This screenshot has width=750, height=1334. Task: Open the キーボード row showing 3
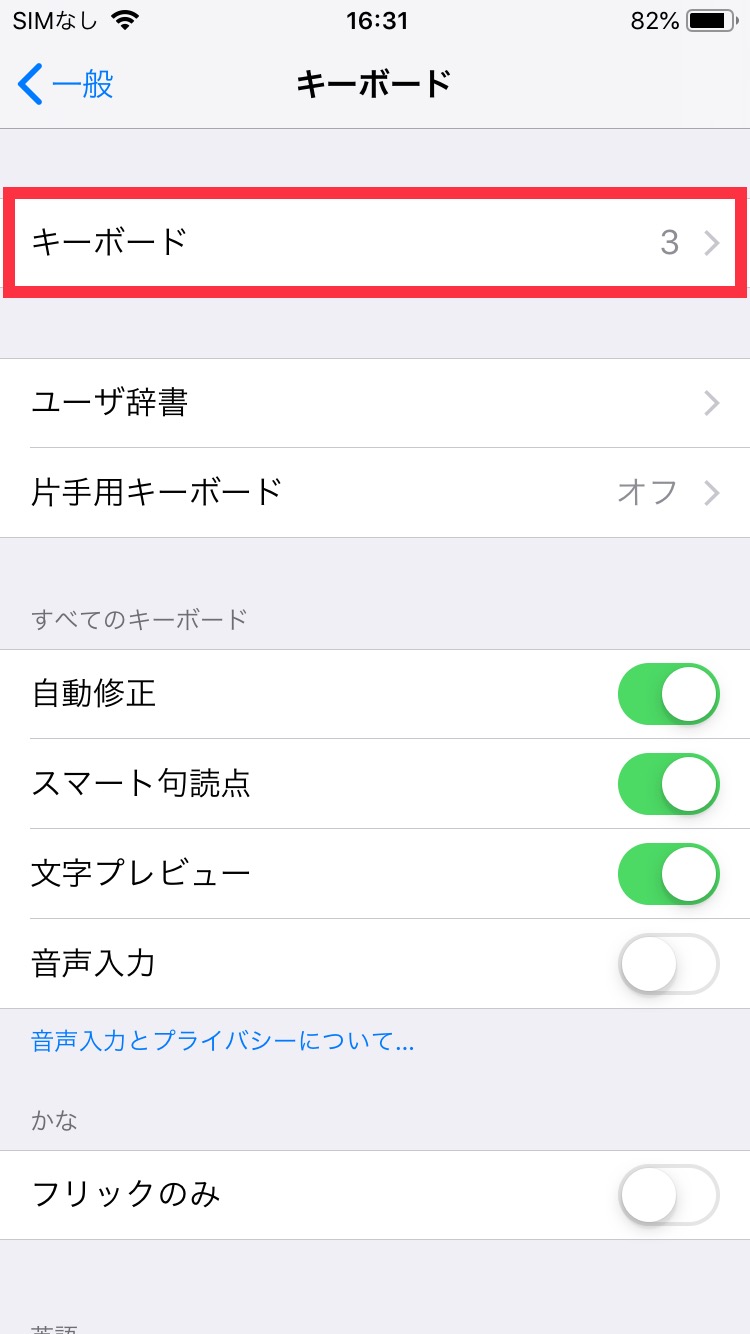coord(375,242)
